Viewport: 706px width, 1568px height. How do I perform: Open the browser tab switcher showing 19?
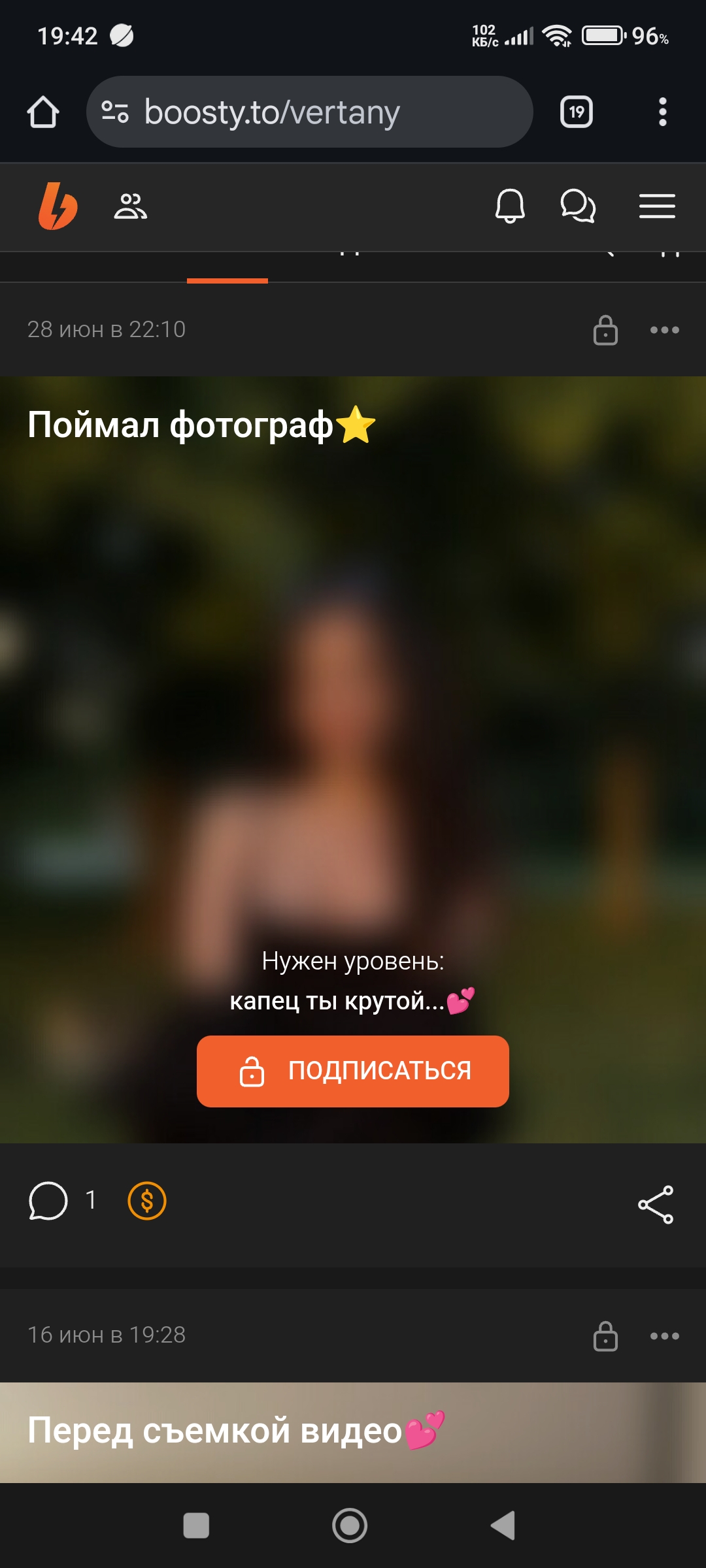pyautogui.click(x=576, y=112)
